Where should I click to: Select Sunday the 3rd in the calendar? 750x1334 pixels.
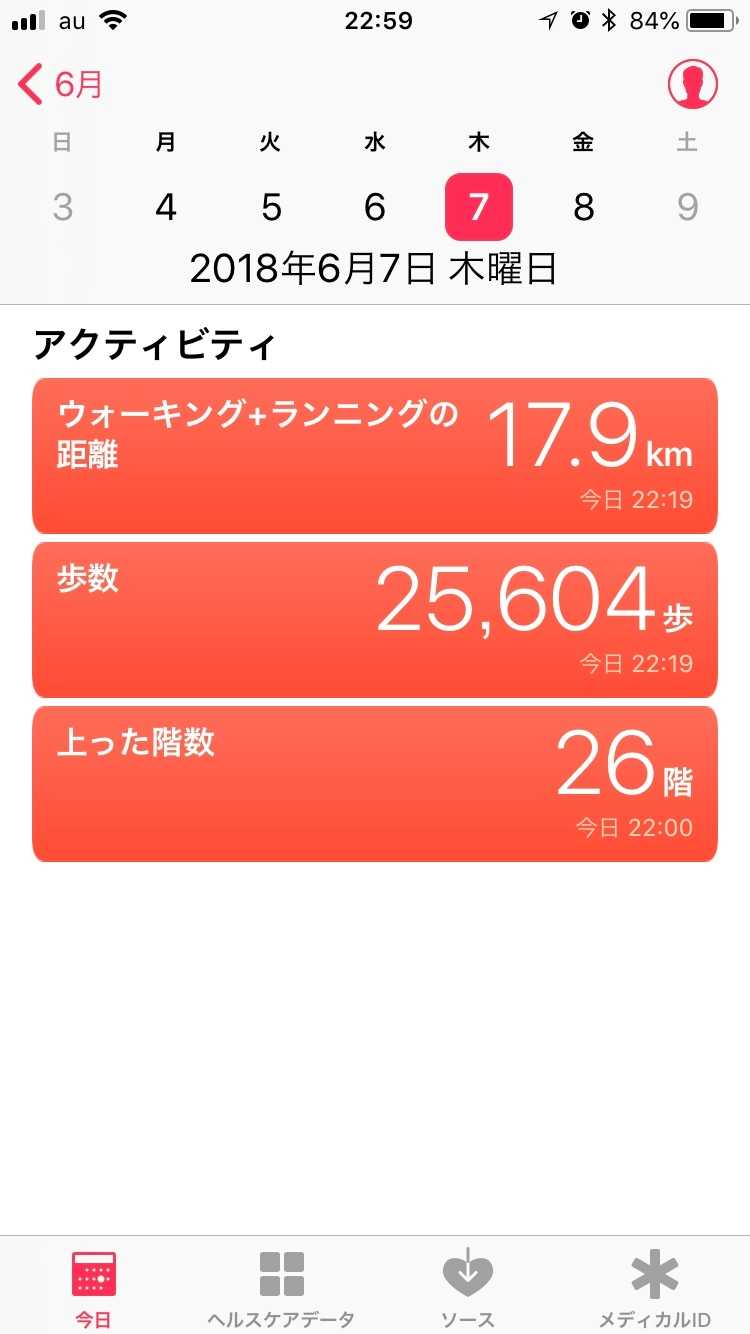(62, 207)
